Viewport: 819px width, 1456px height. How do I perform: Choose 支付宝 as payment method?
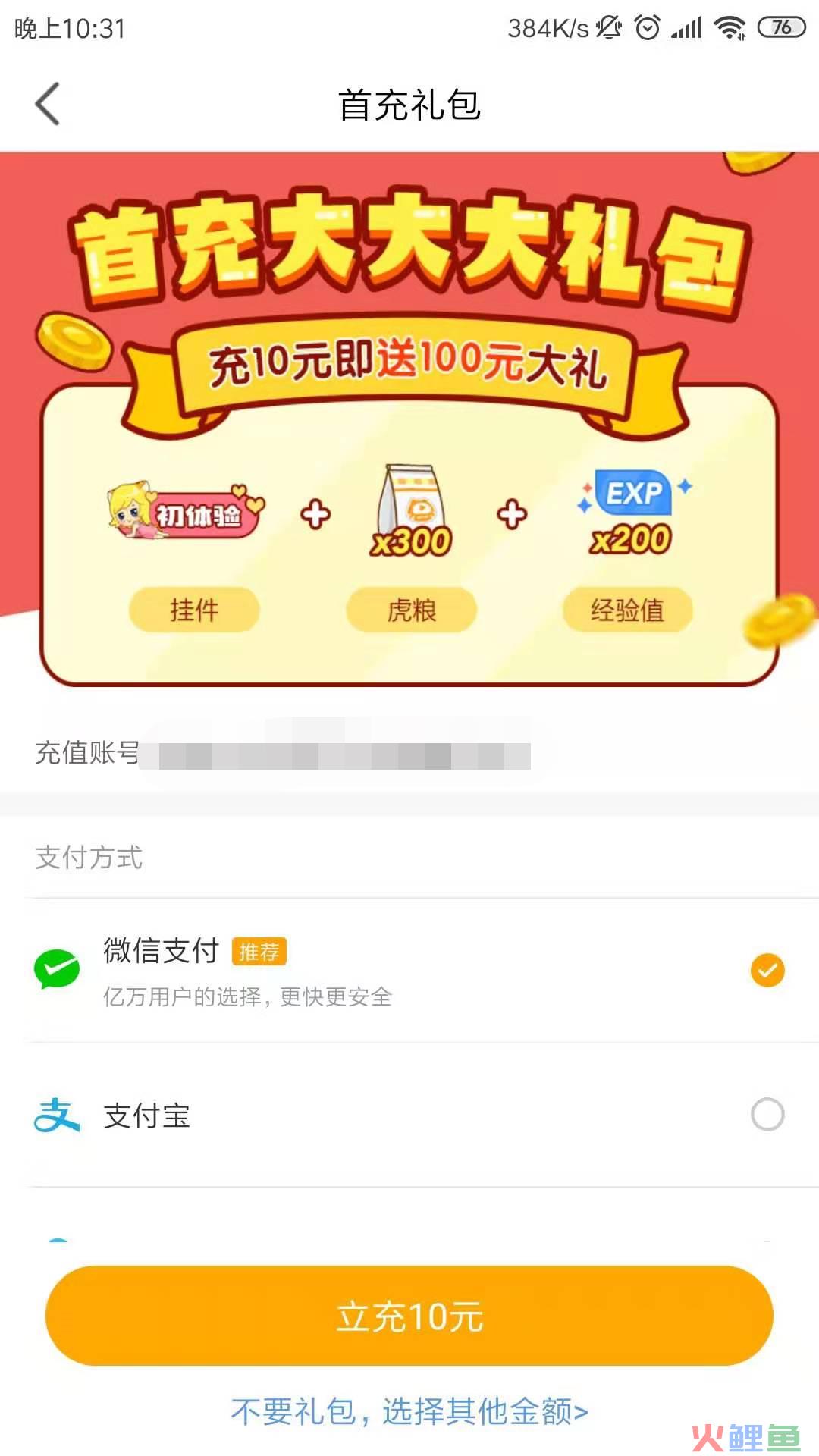(409, 1115)
